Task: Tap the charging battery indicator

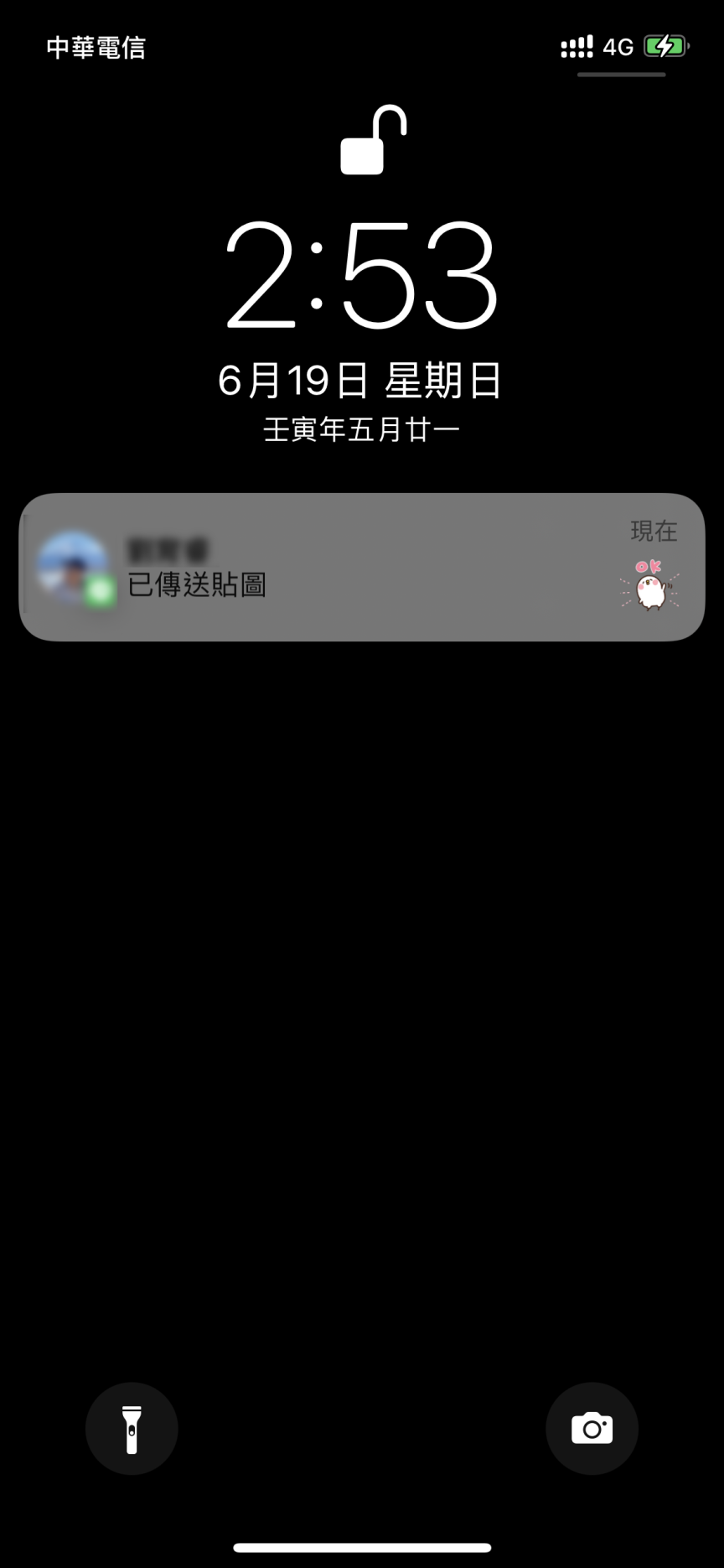Action: click(665, 46)
